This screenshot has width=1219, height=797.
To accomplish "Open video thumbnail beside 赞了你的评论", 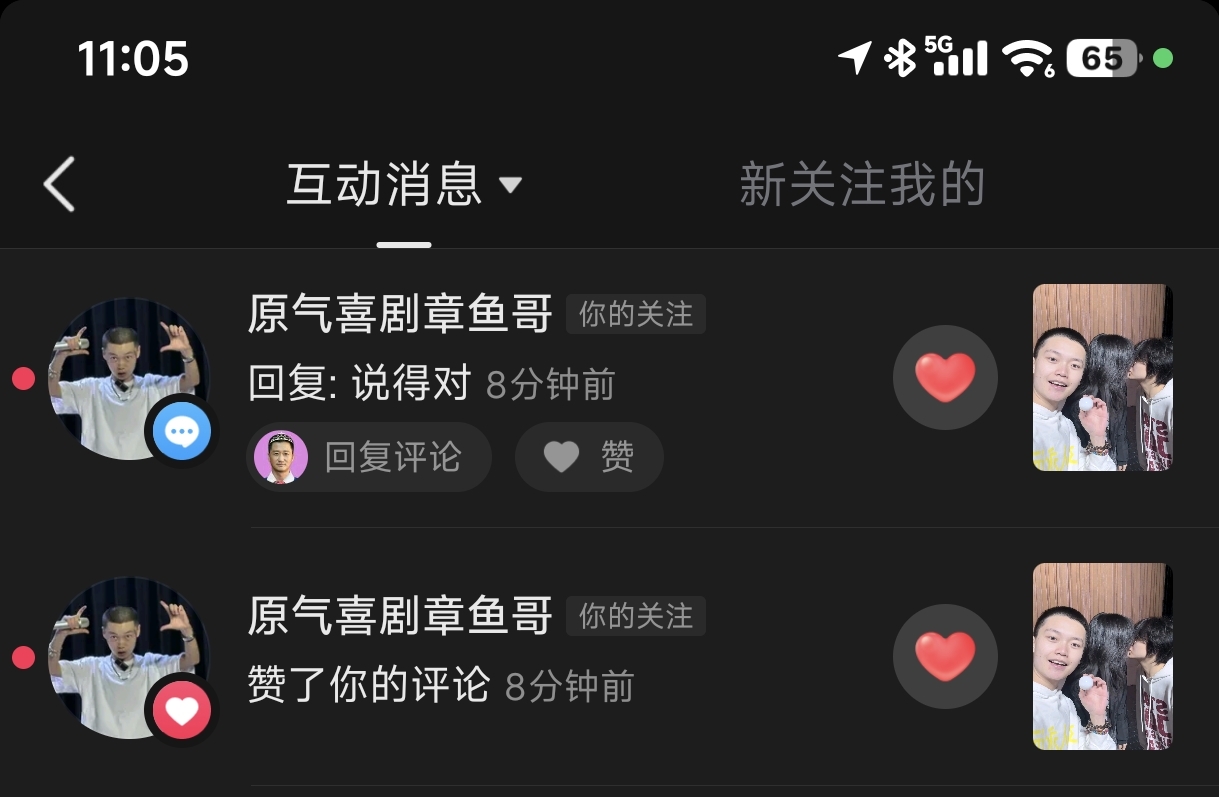I will coord(1102,657).
